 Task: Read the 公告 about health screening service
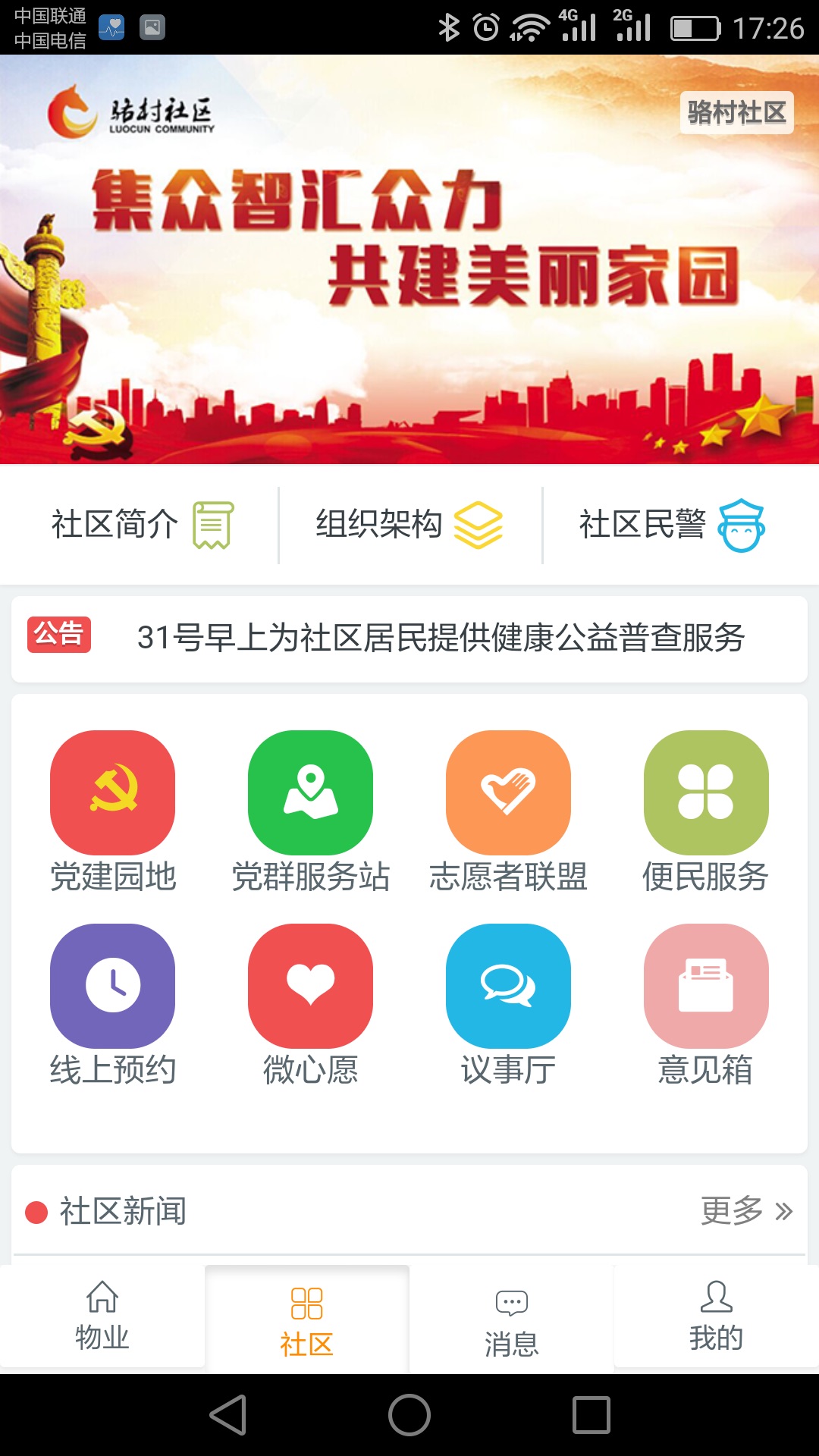[x=440, y=638]
